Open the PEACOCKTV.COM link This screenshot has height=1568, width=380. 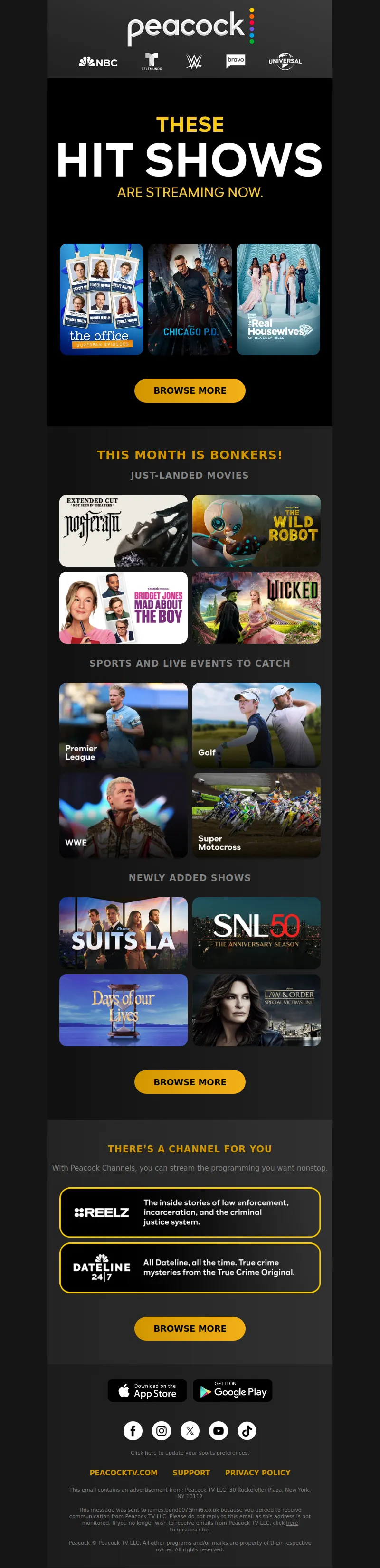[123, 1473]
